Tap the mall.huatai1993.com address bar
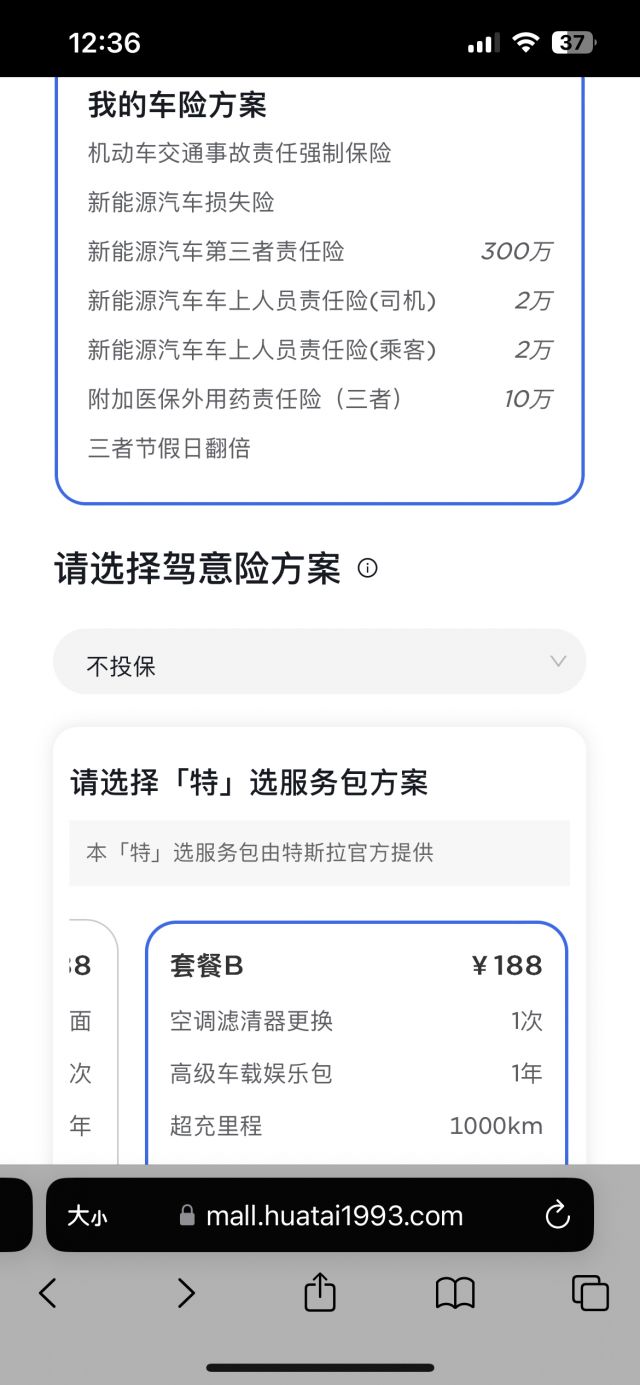Image resolution: width=640 pixels, height=1385 pixels. pos(320,1215)
